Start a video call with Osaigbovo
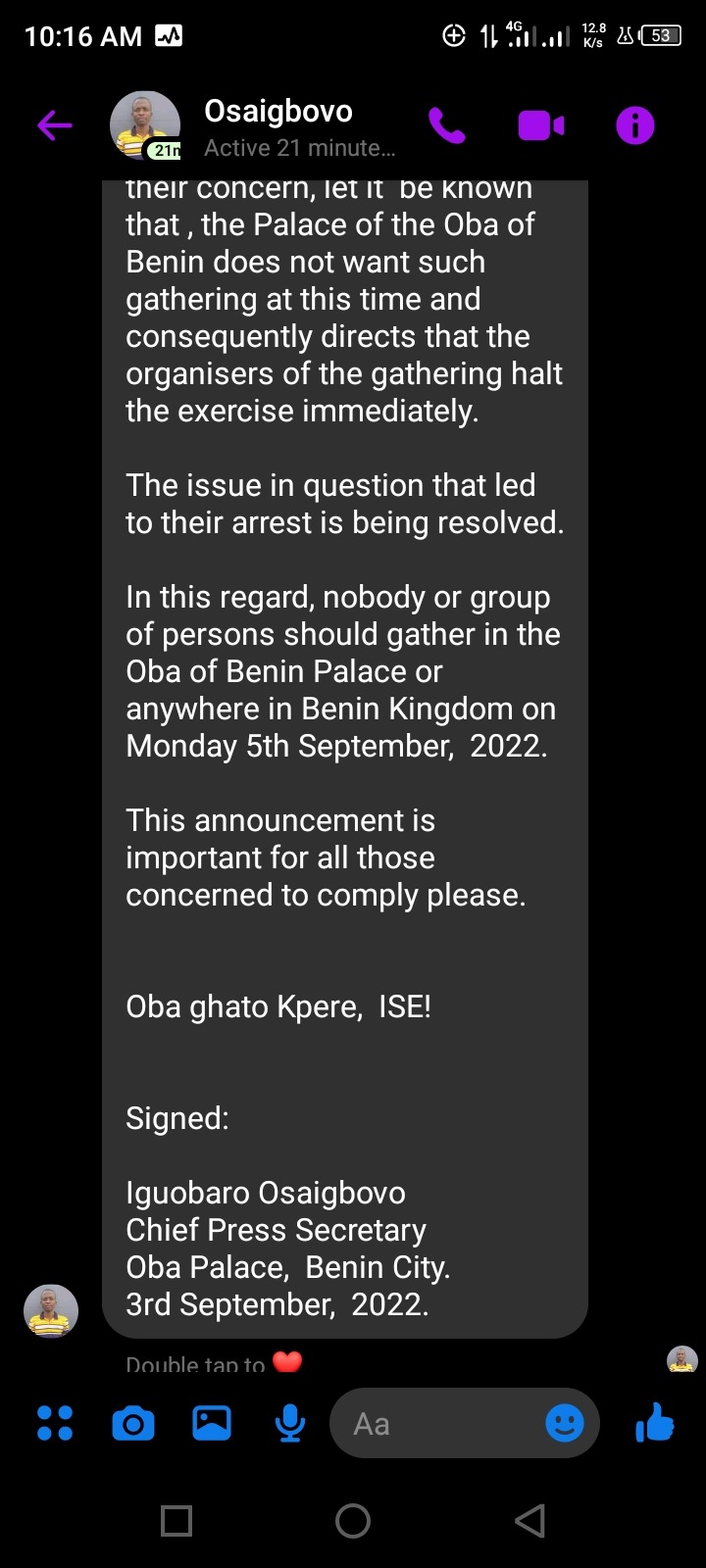 point(540,124)
